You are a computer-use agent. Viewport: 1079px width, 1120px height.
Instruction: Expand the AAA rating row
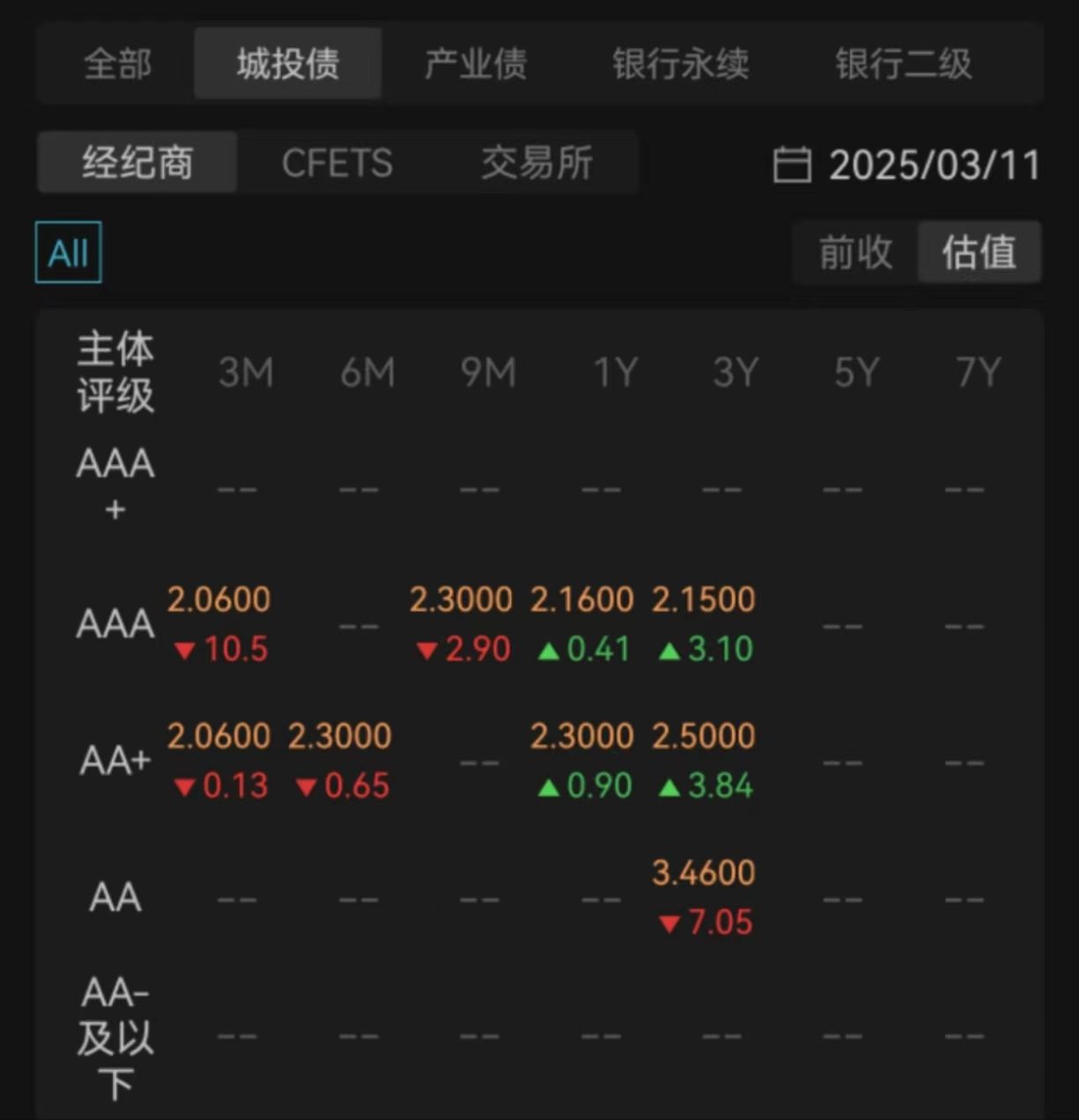114,623
